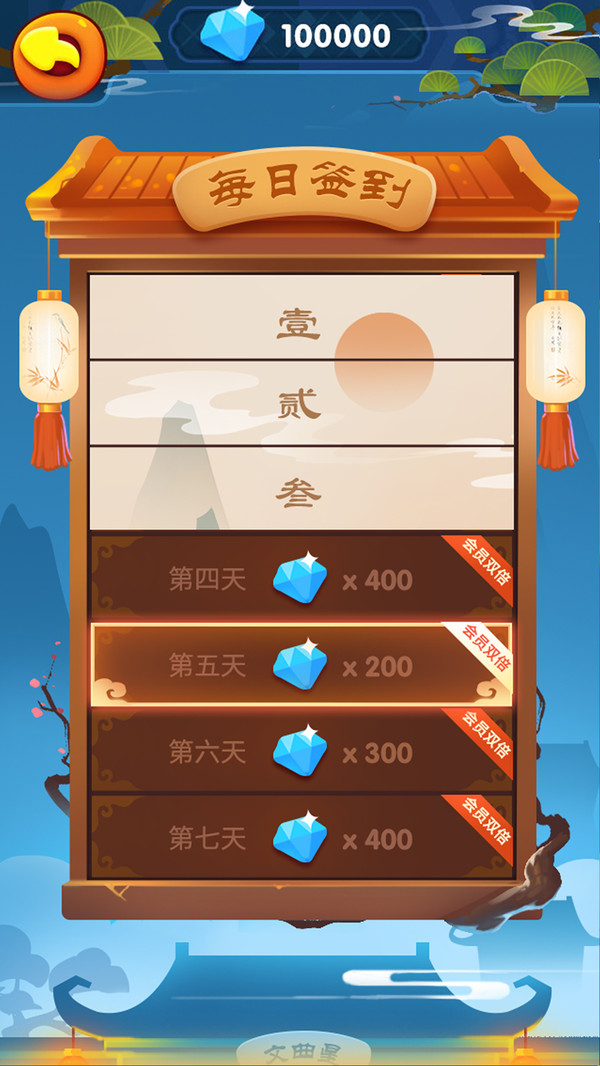Tap the orange back arrow button
The height and width of the screenshot is (1066, 600).
click(x=60, y=55)
